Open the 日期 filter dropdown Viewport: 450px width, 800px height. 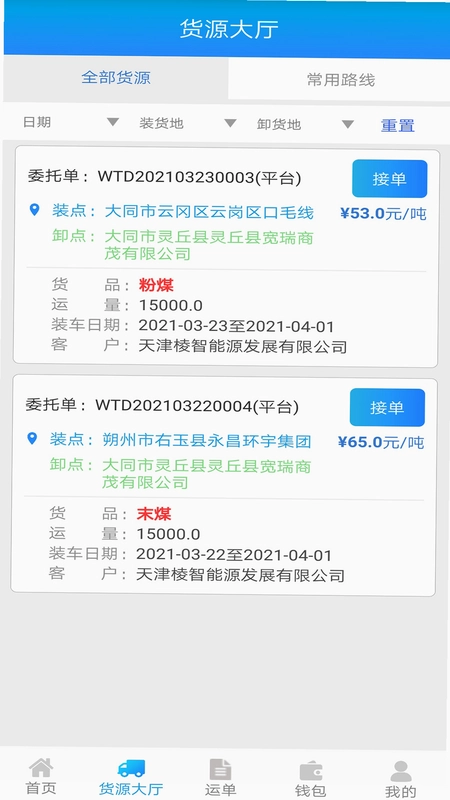pos(70,122)
